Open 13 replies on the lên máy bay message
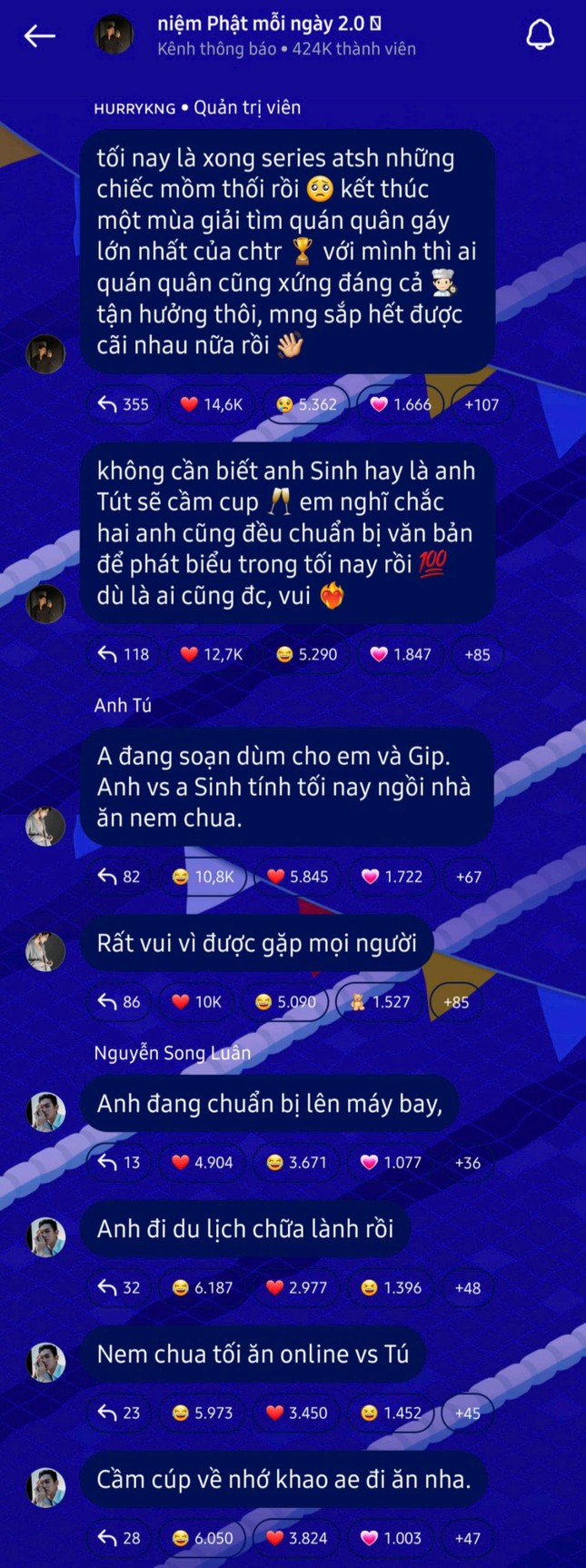Viewport: 586px width, 1568px height. 119,1163
